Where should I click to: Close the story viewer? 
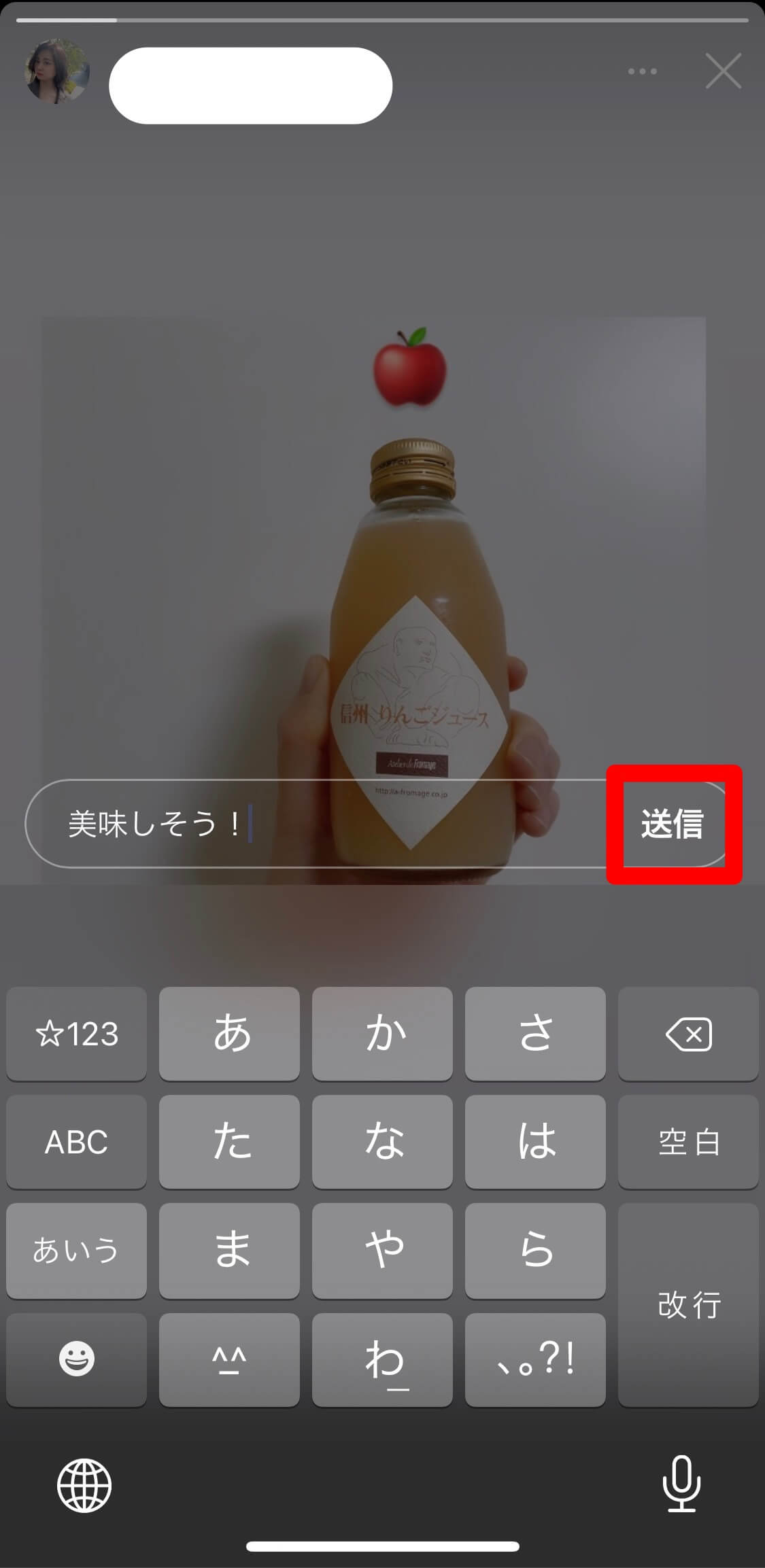[x=723, y=71]
